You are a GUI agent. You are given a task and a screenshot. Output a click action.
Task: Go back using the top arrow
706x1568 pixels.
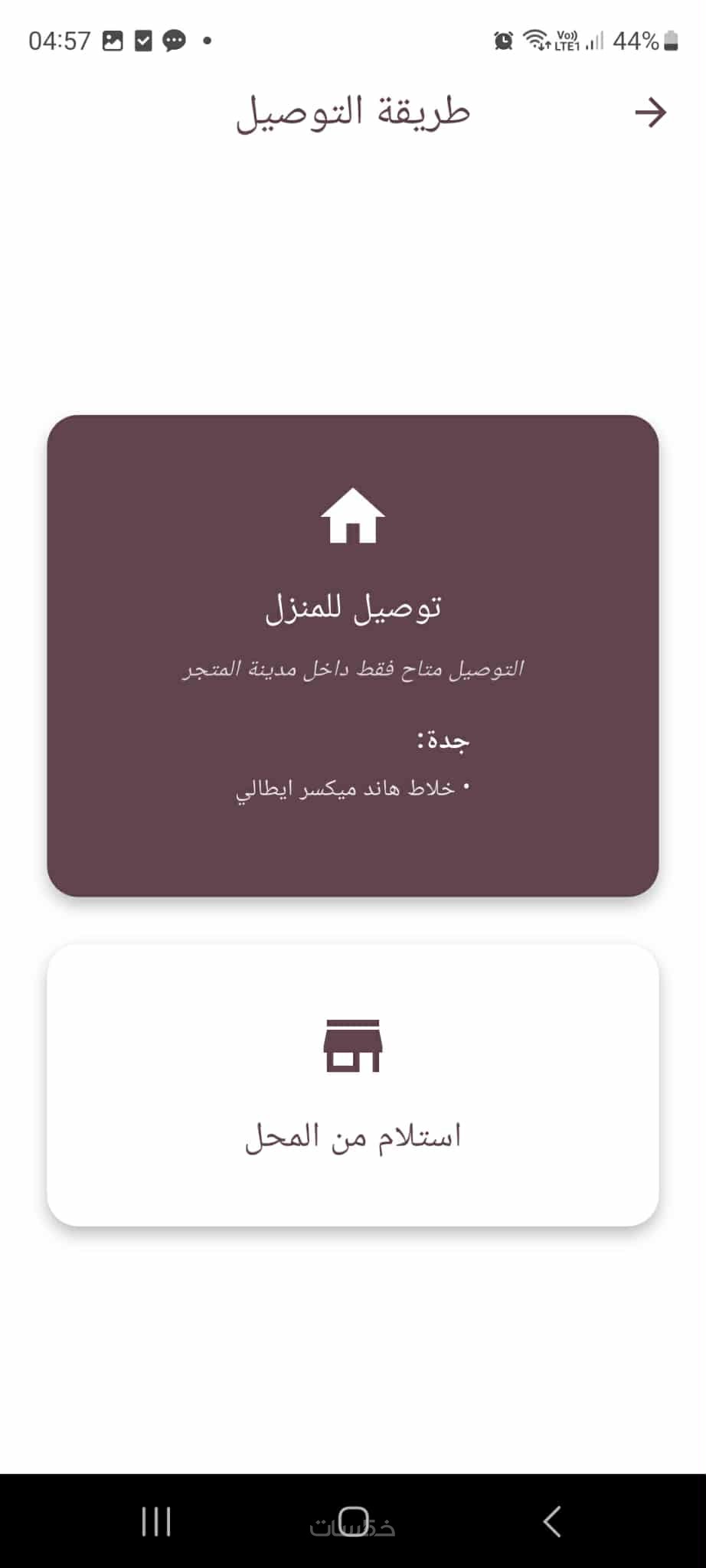coord(650,113)
